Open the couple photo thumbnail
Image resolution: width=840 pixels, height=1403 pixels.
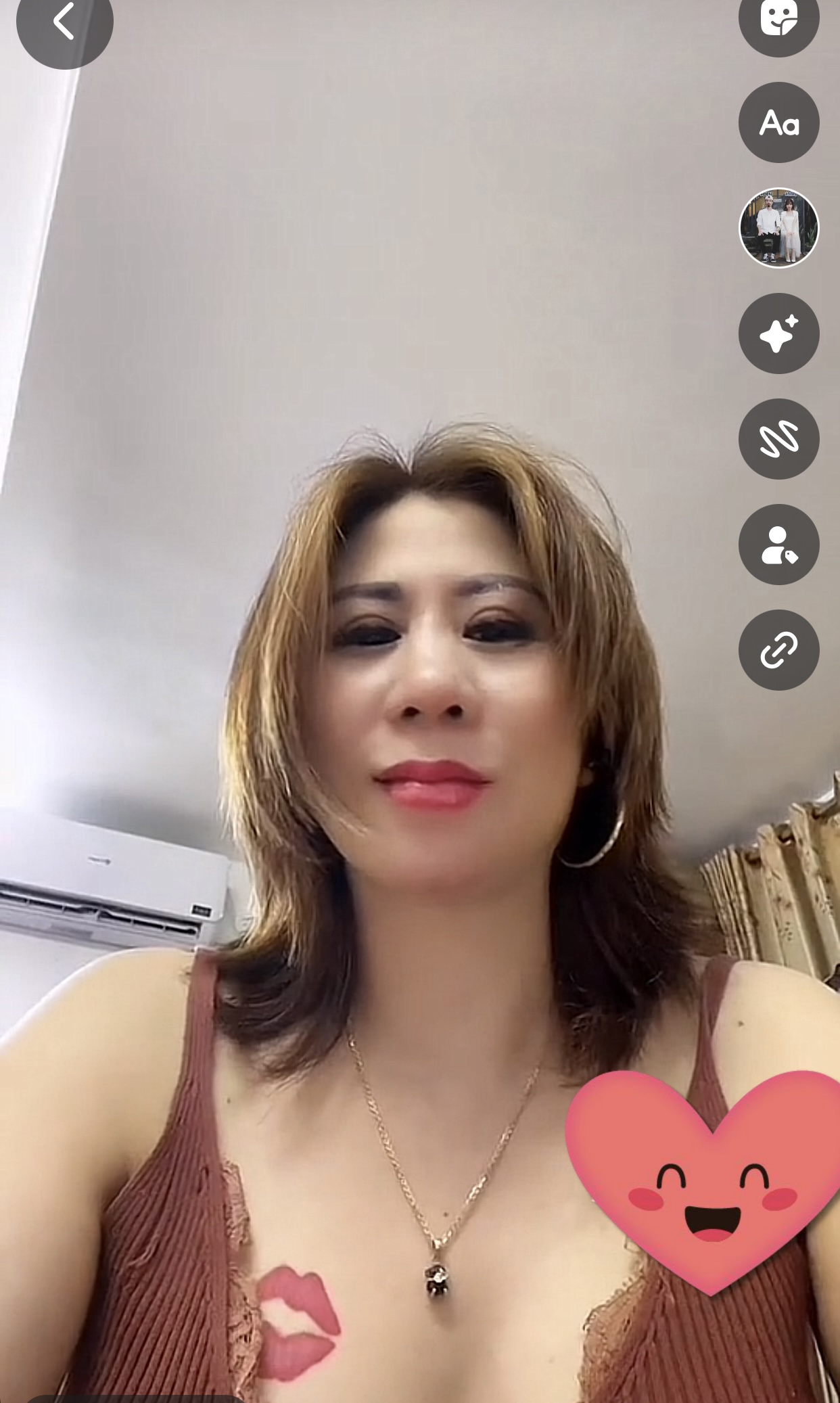778,228
